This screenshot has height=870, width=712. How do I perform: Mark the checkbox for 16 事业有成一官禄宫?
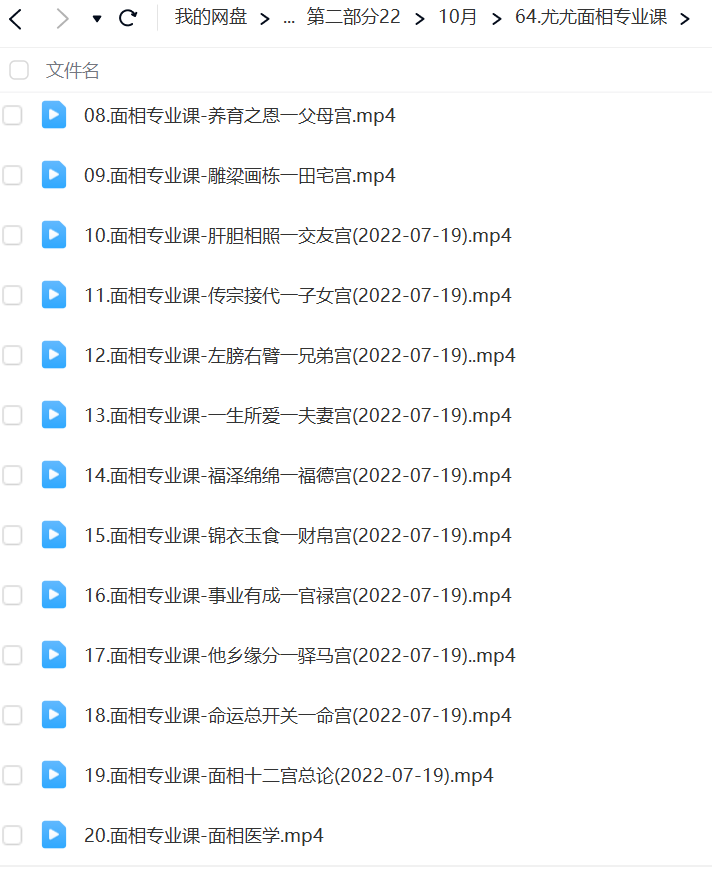coord(12,596)
